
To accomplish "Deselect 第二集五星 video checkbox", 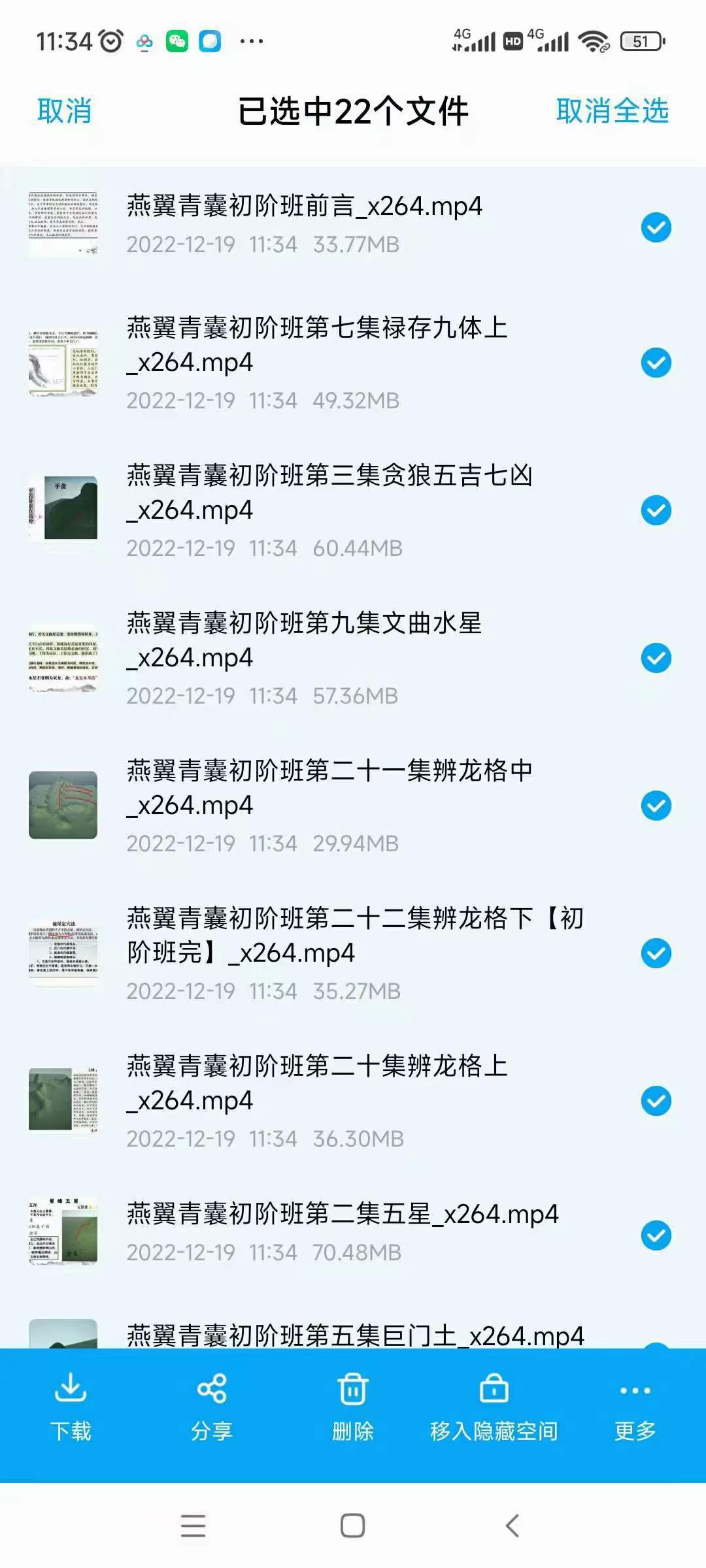I will pos(656,1235).
